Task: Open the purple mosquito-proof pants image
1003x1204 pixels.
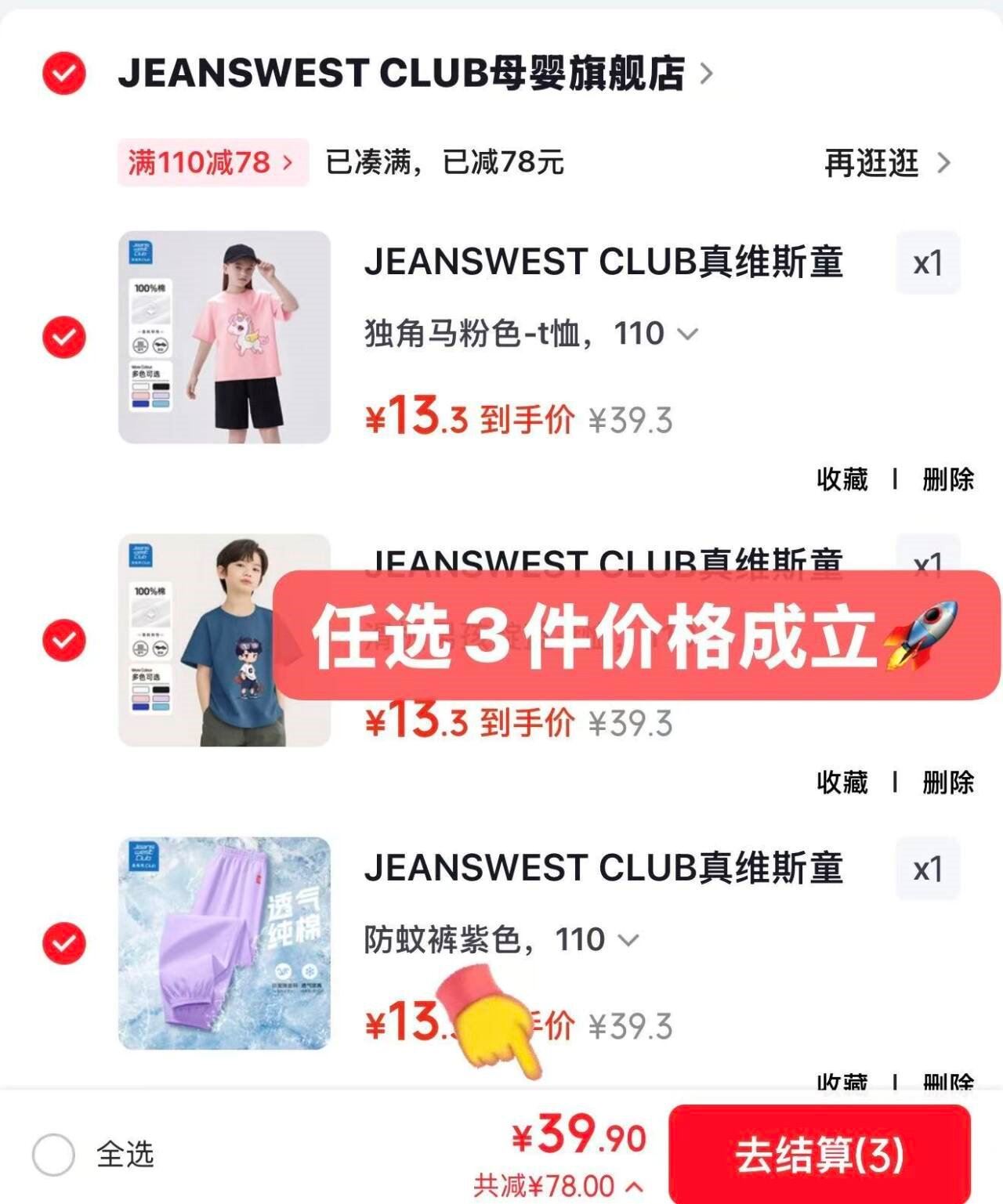Action: tap(224, 943)
